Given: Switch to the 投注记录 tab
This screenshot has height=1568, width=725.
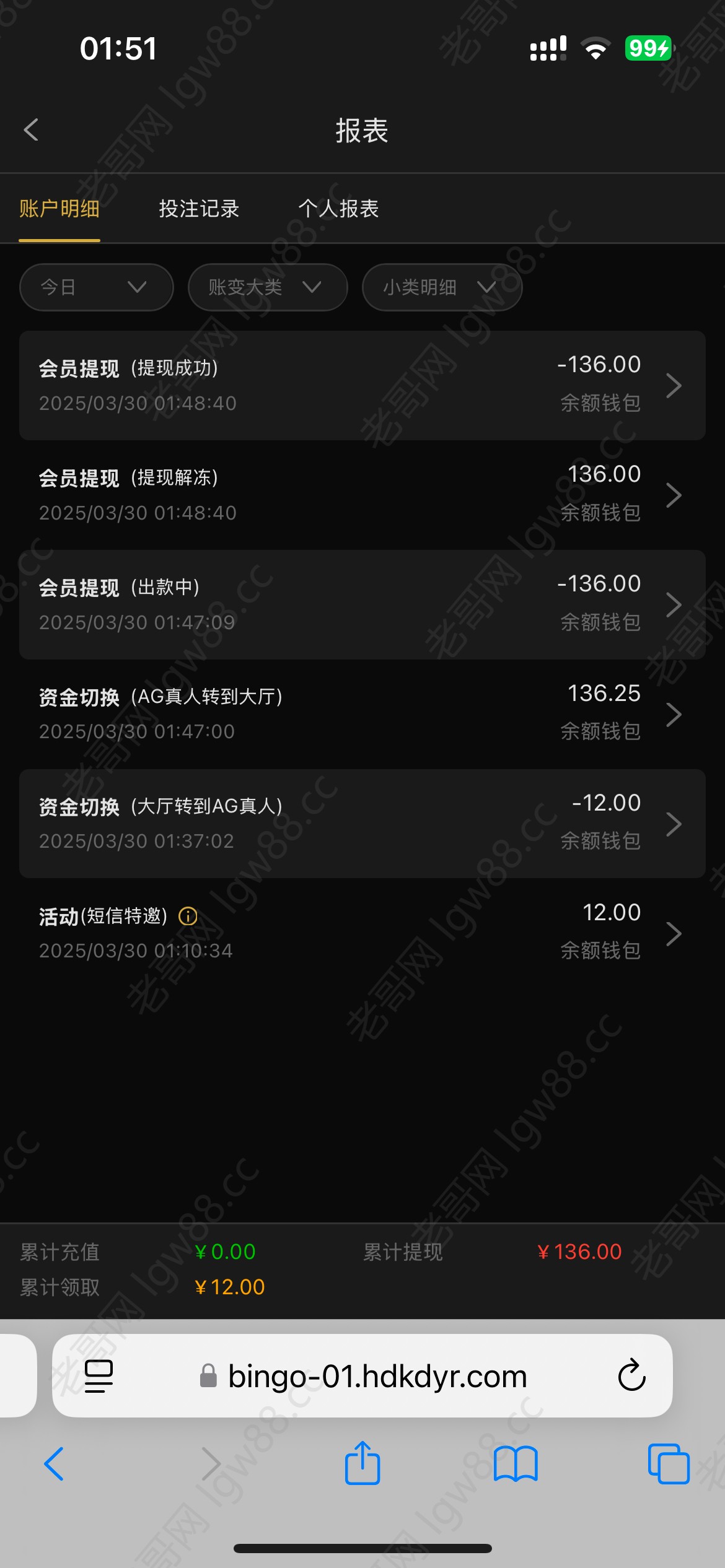Looking at the screenshot, I should pos(199,209).
